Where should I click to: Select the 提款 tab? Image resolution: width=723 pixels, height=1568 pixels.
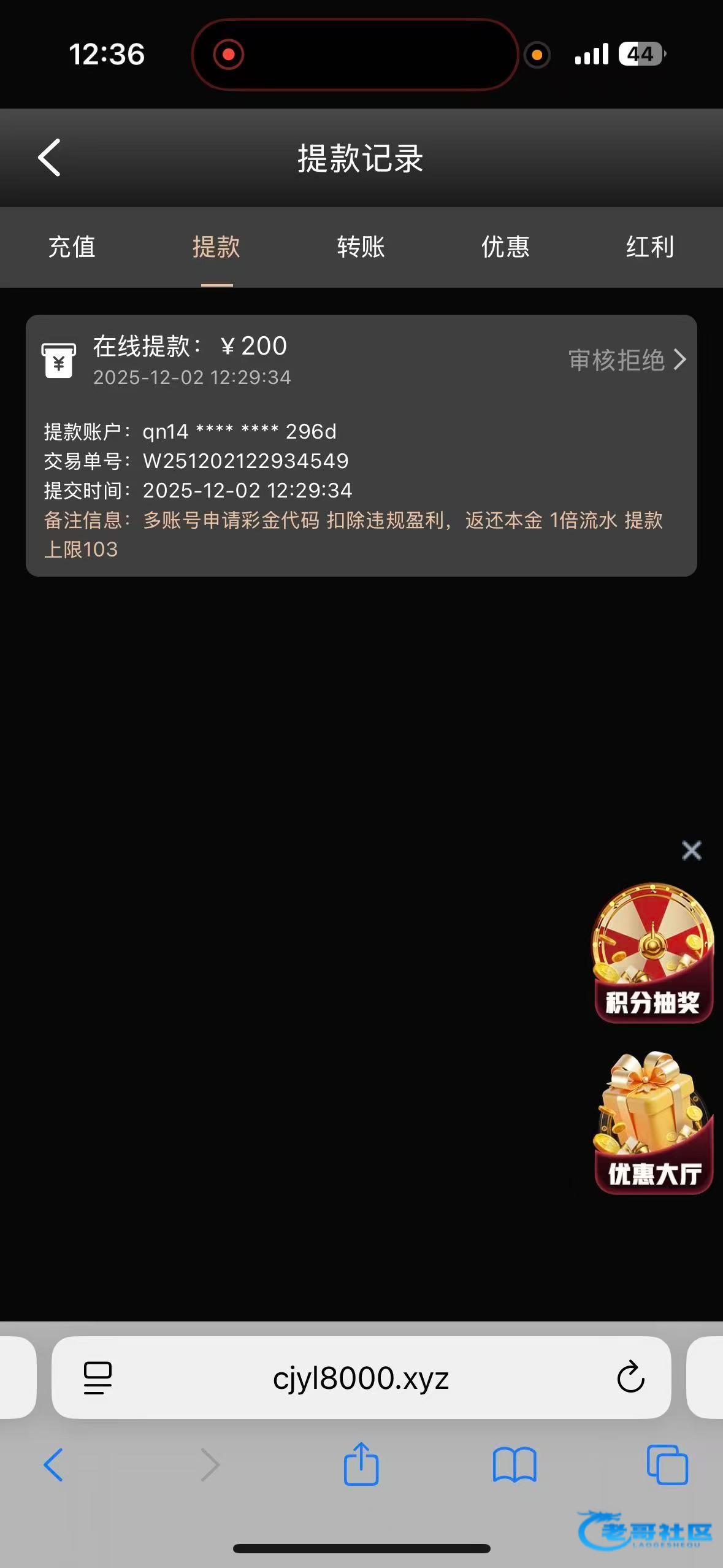click(216, 247)
